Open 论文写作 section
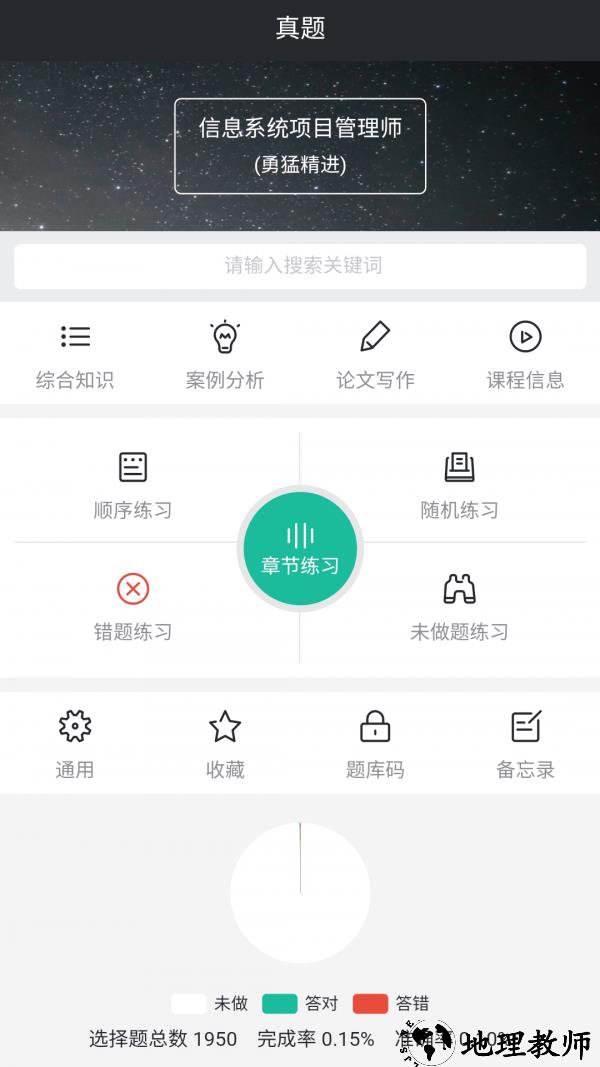This screenshot has width=600, height=1067. pyautogui.click(x=375, y=355)
